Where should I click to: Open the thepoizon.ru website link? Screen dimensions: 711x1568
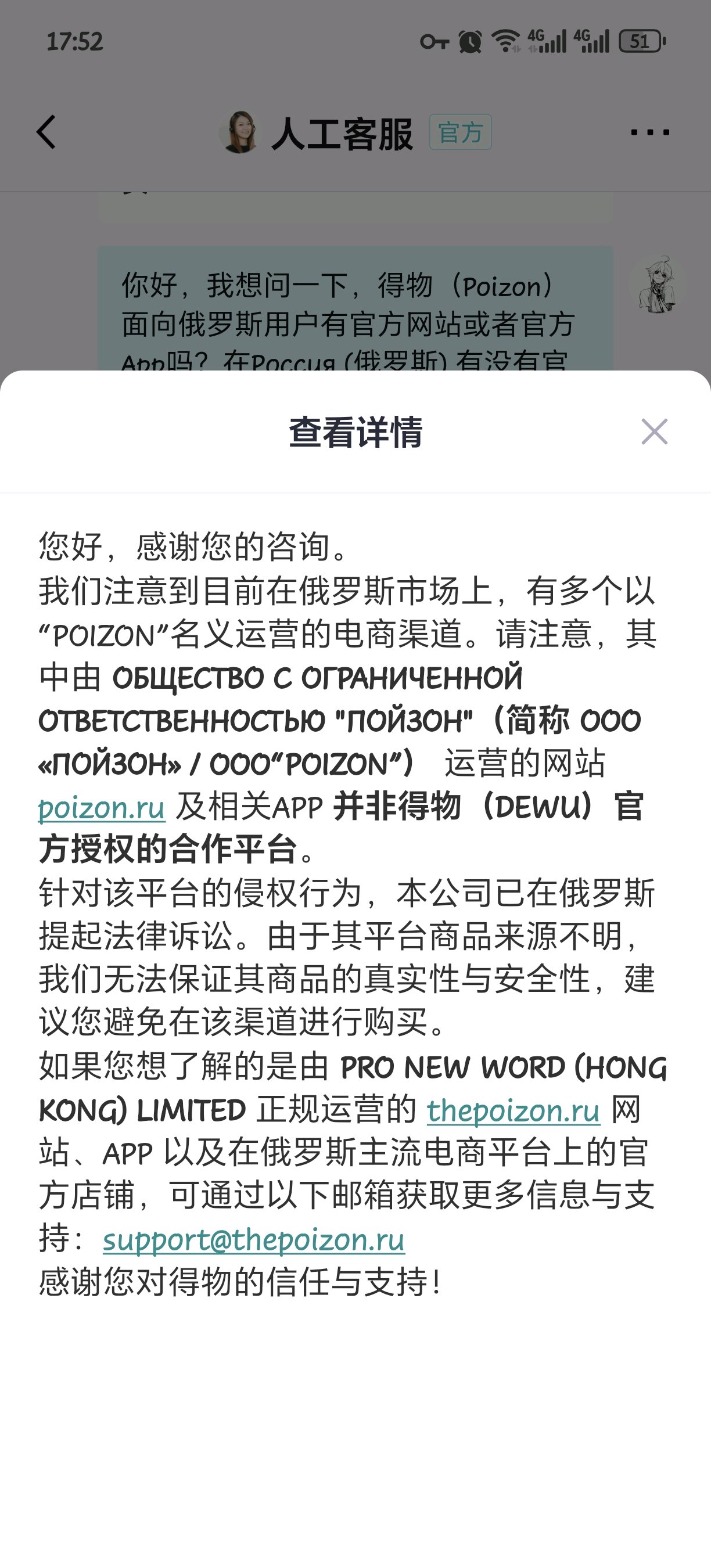point(513,1110)
